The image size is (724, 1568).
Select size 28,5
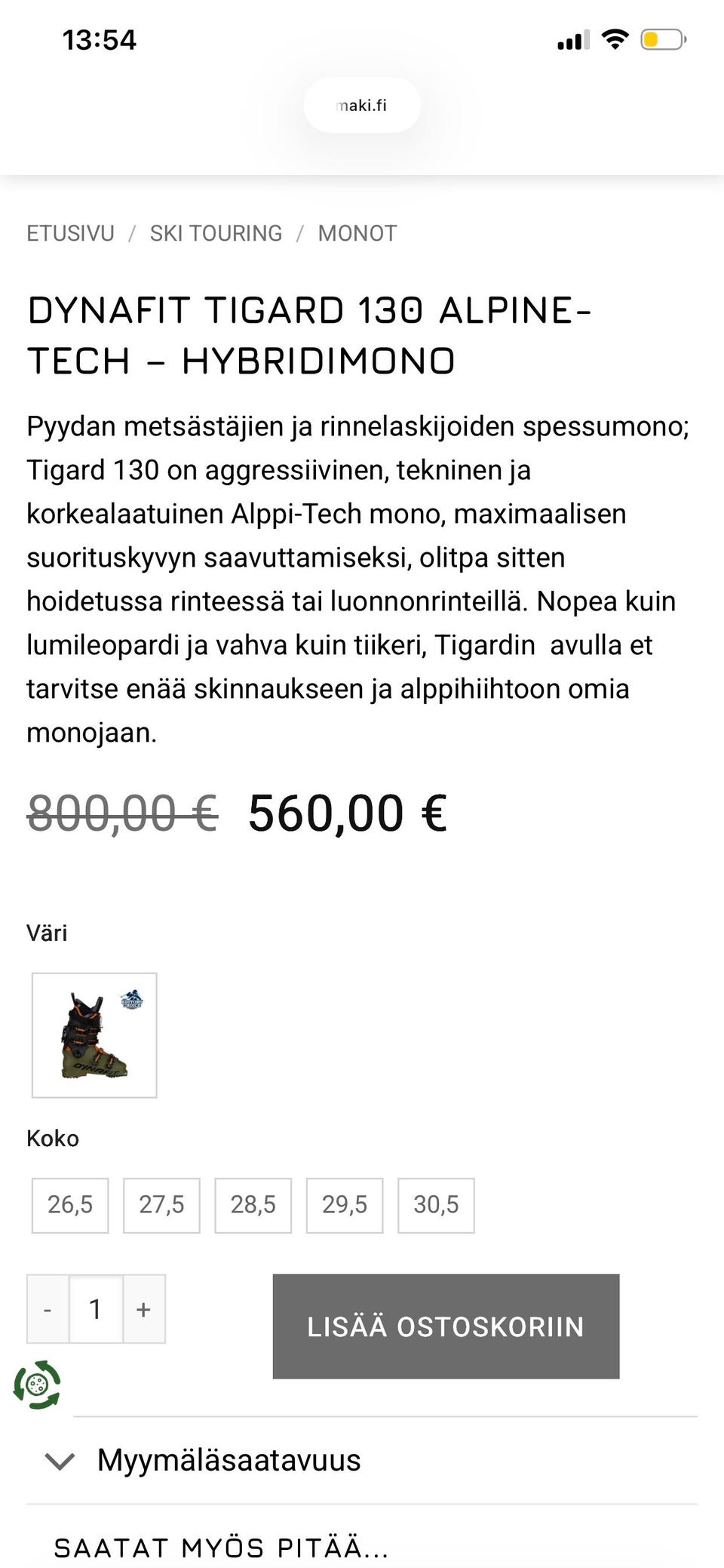[x=253, y=1204]
